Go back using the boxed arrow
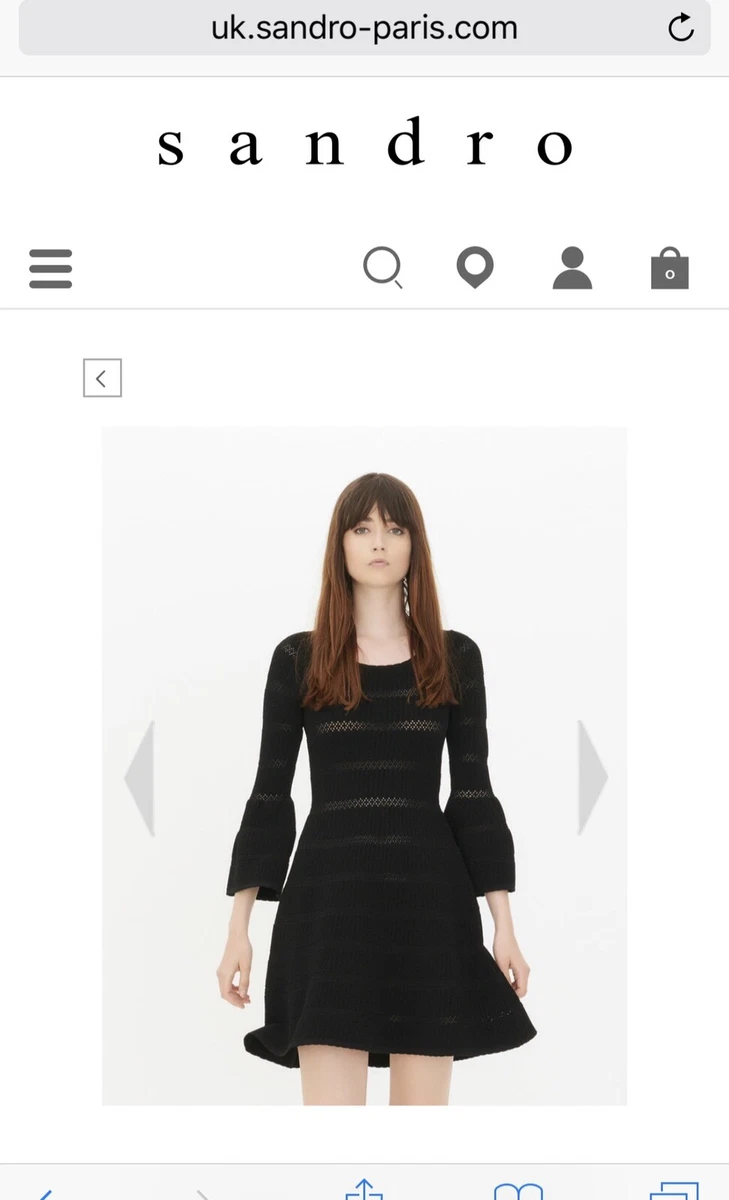Image resolution: width=729 pixels, height=1200 pixels. point(102,378)
